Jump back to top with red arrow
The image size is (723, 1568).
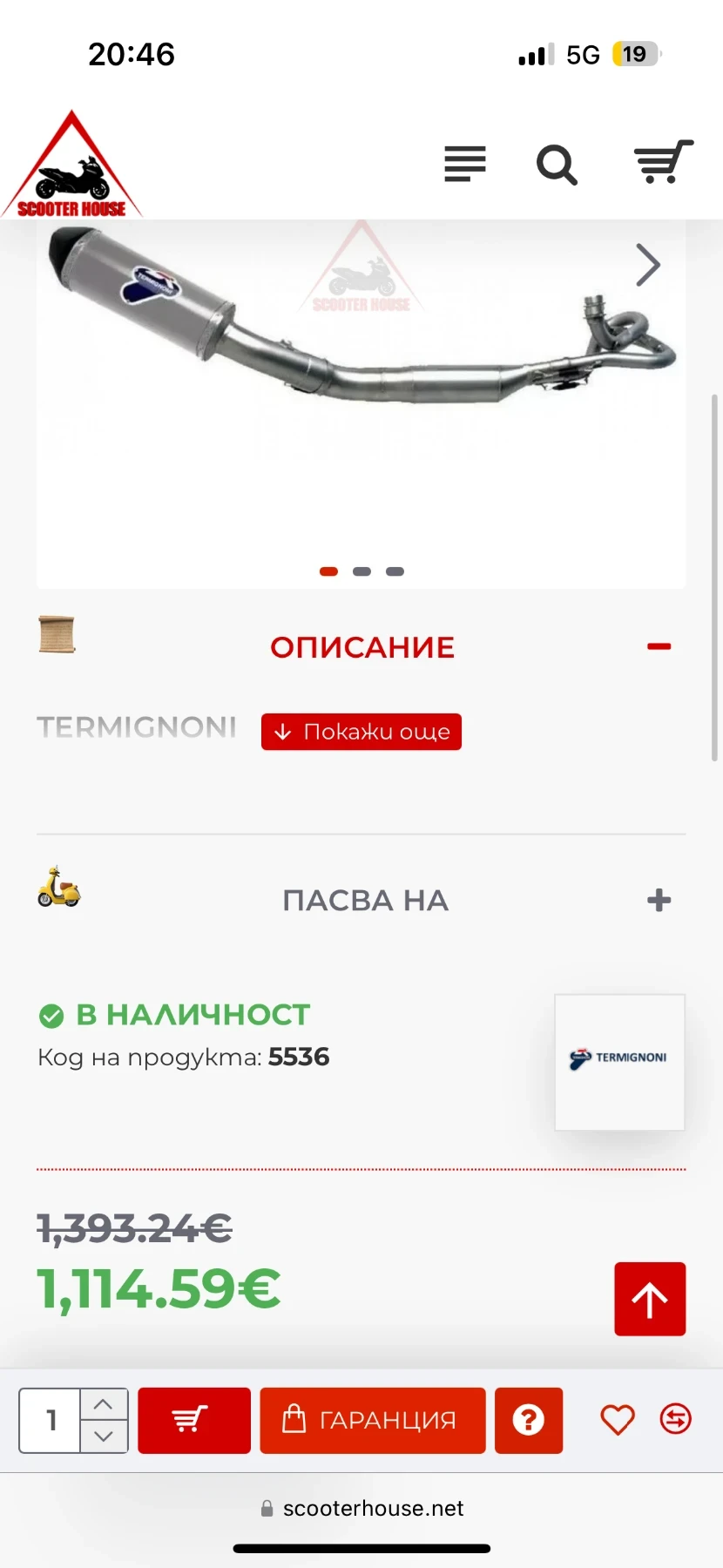coord(650,1299)
